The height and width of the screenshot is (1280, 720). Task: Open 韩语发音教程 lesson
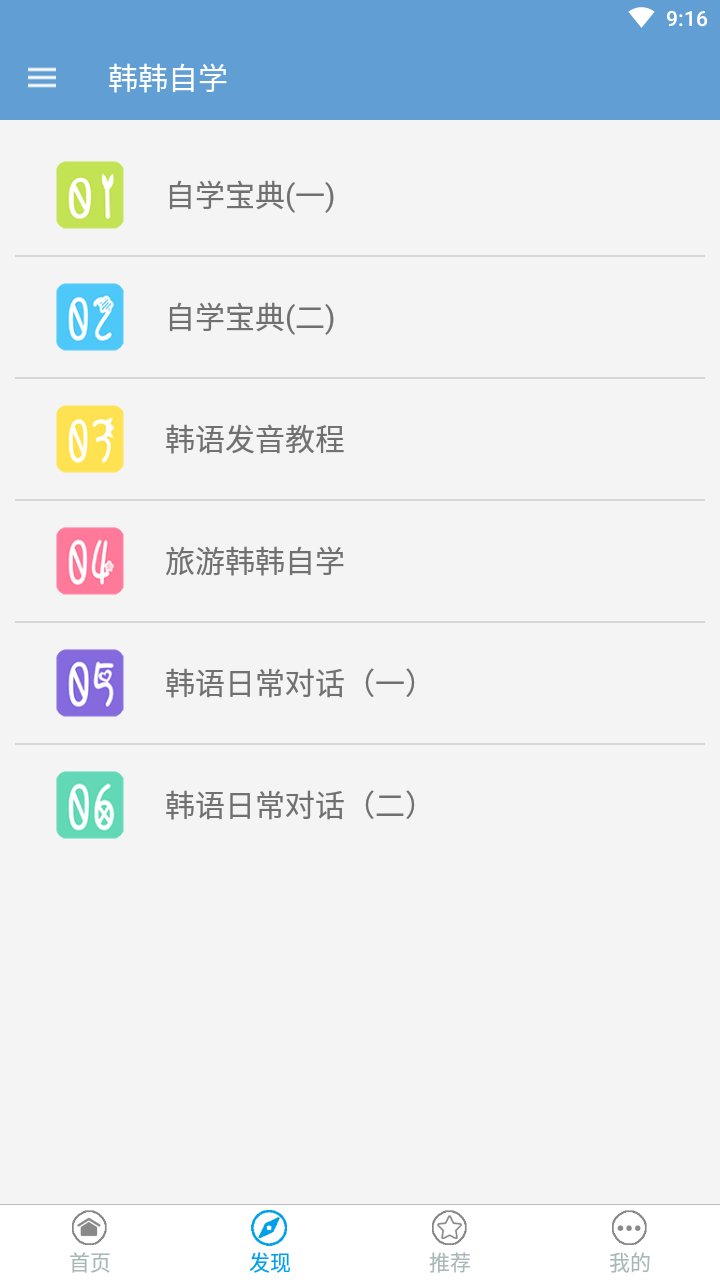[x=255, y=439]
